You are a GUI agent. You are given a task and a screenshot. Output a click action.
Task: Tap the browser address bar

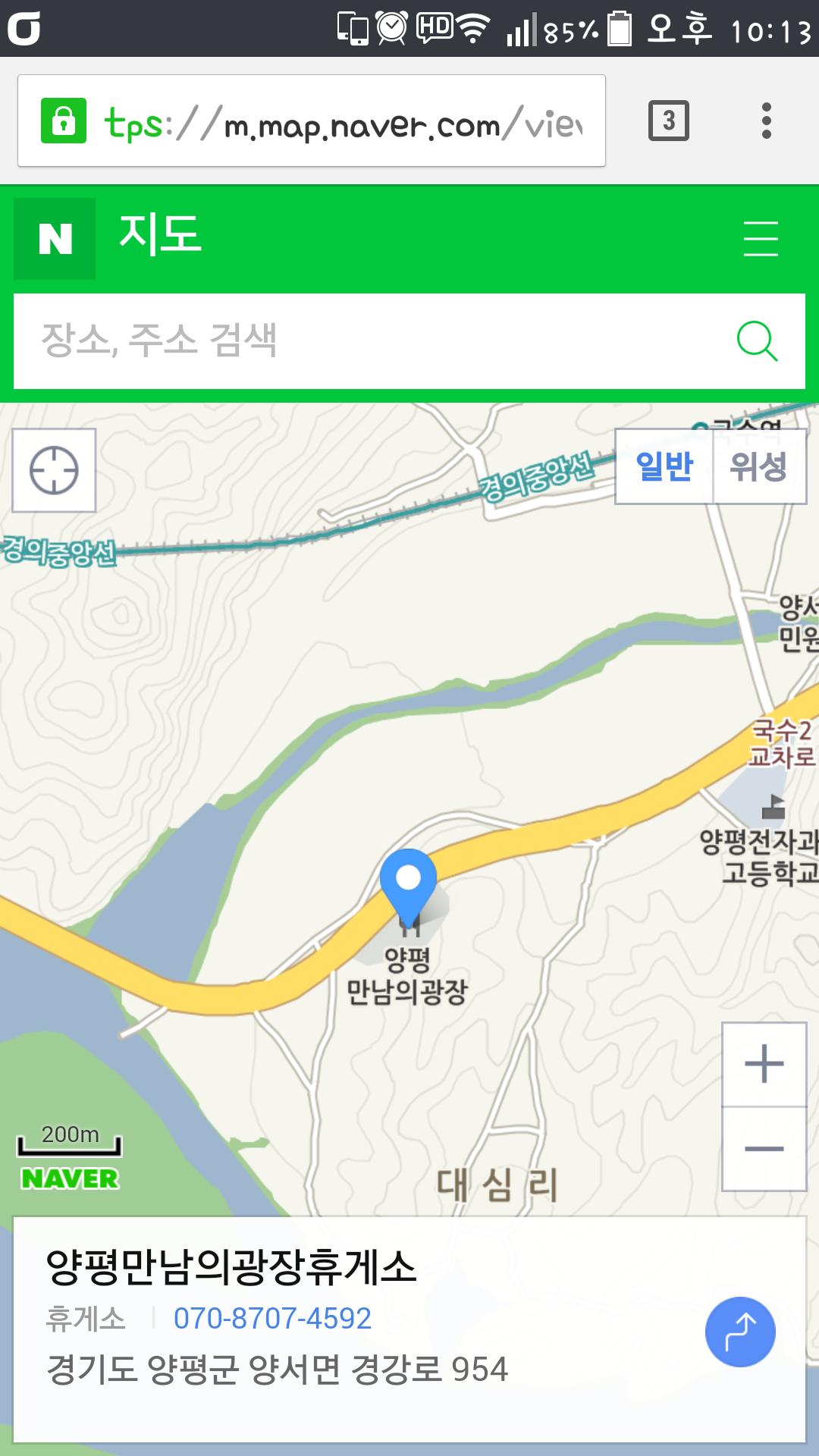click(311, 121)
